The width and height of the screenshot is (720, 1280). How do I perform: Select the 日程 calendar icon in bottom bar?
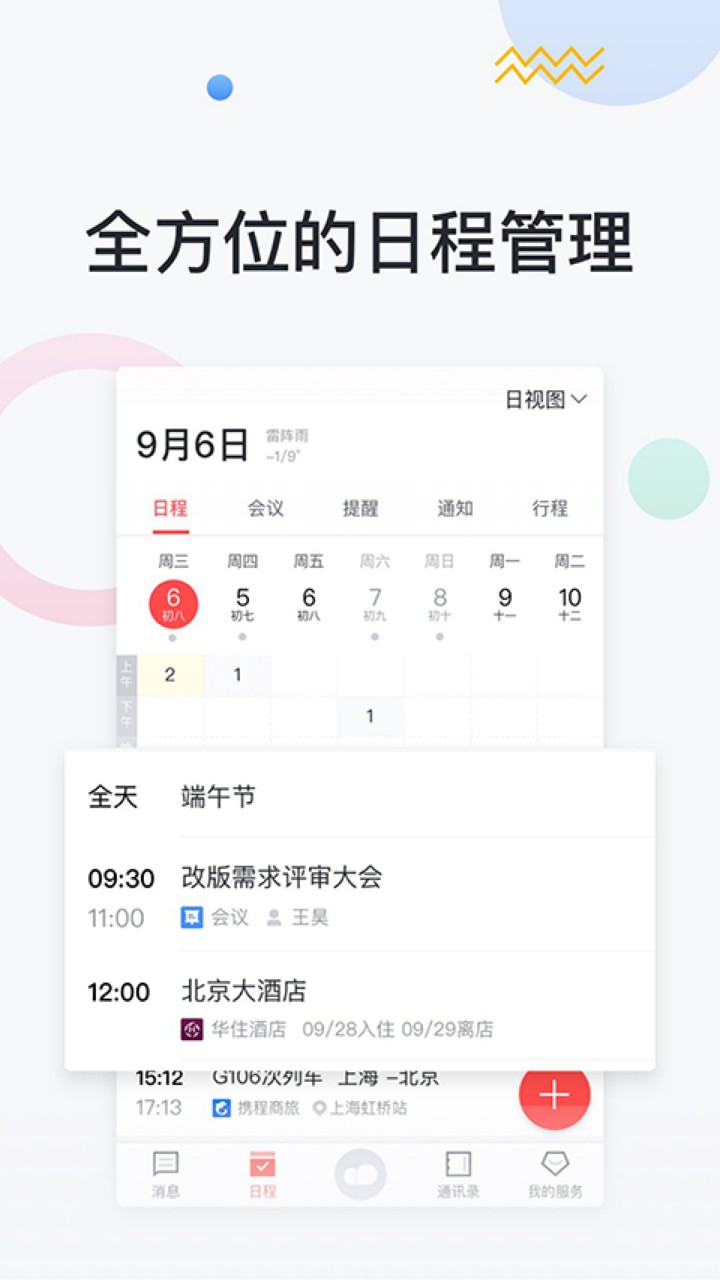coord(260,1166)
